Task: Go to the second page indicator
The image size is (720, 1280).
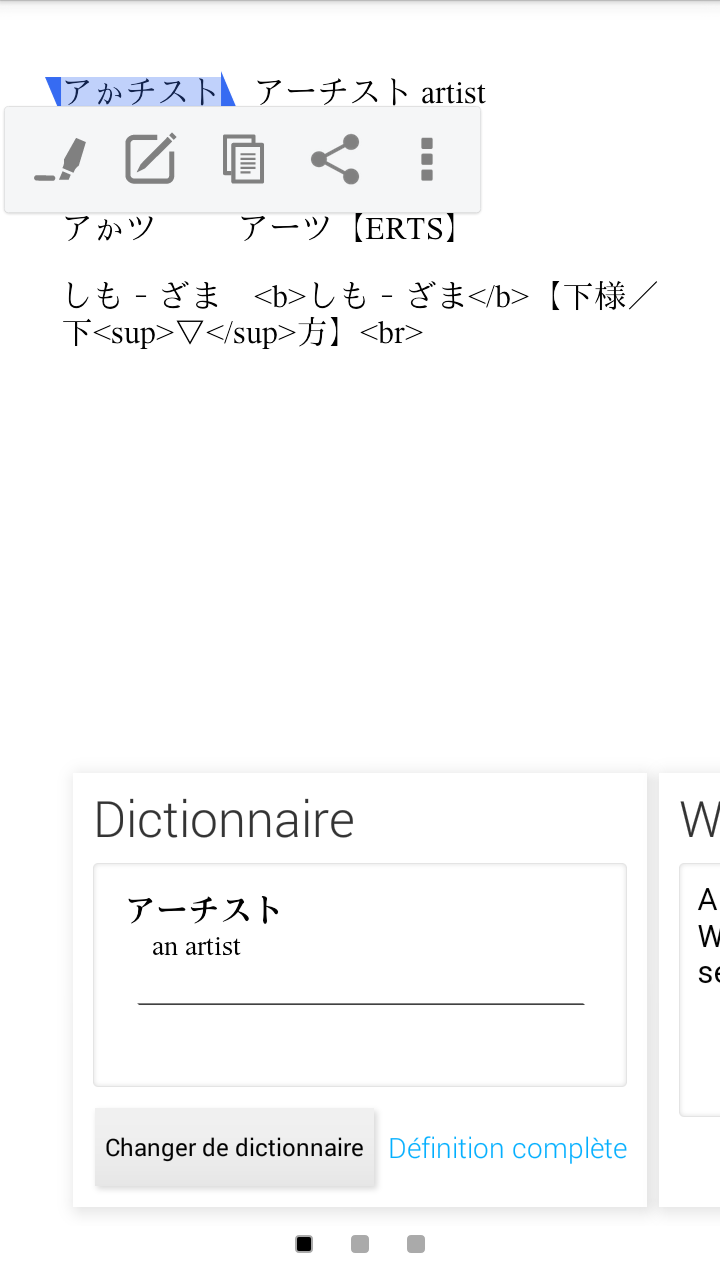Action: coord(360,1244)
